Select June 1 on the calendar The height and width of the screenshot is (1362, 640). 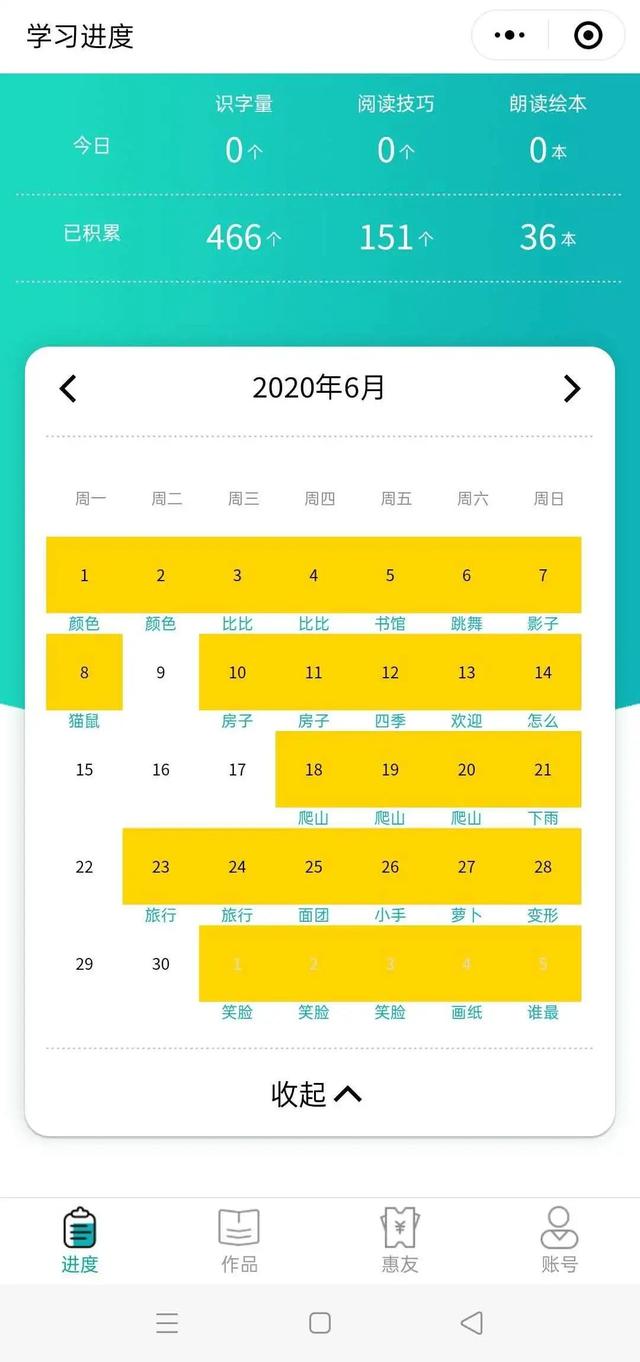[84, 575]
